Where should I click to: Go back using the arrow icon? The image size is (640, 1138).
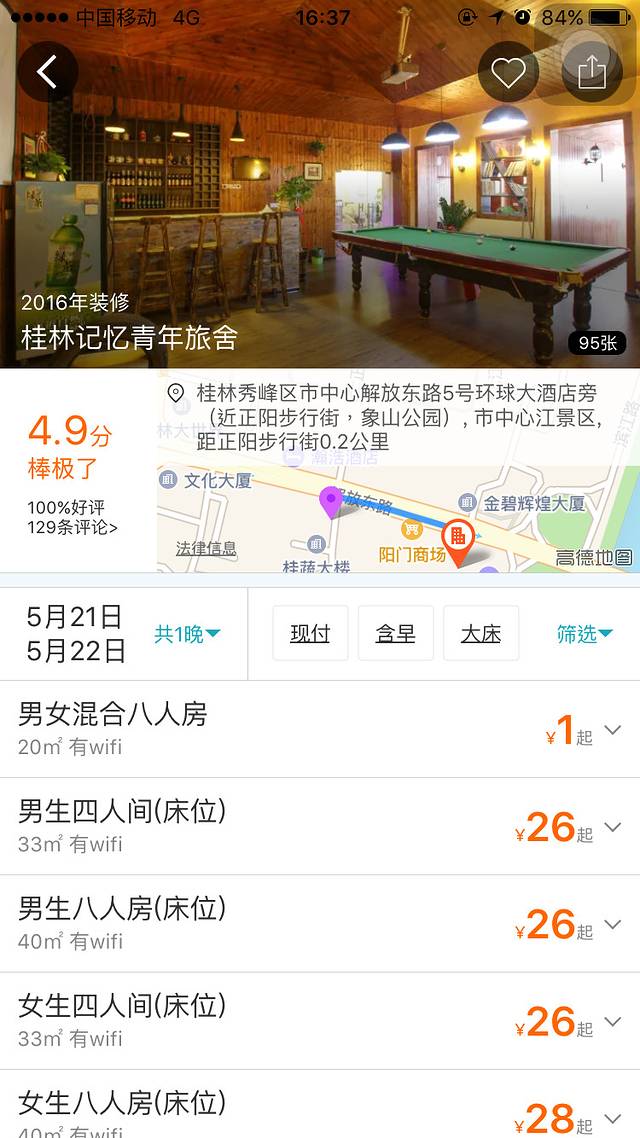[47, 72]
